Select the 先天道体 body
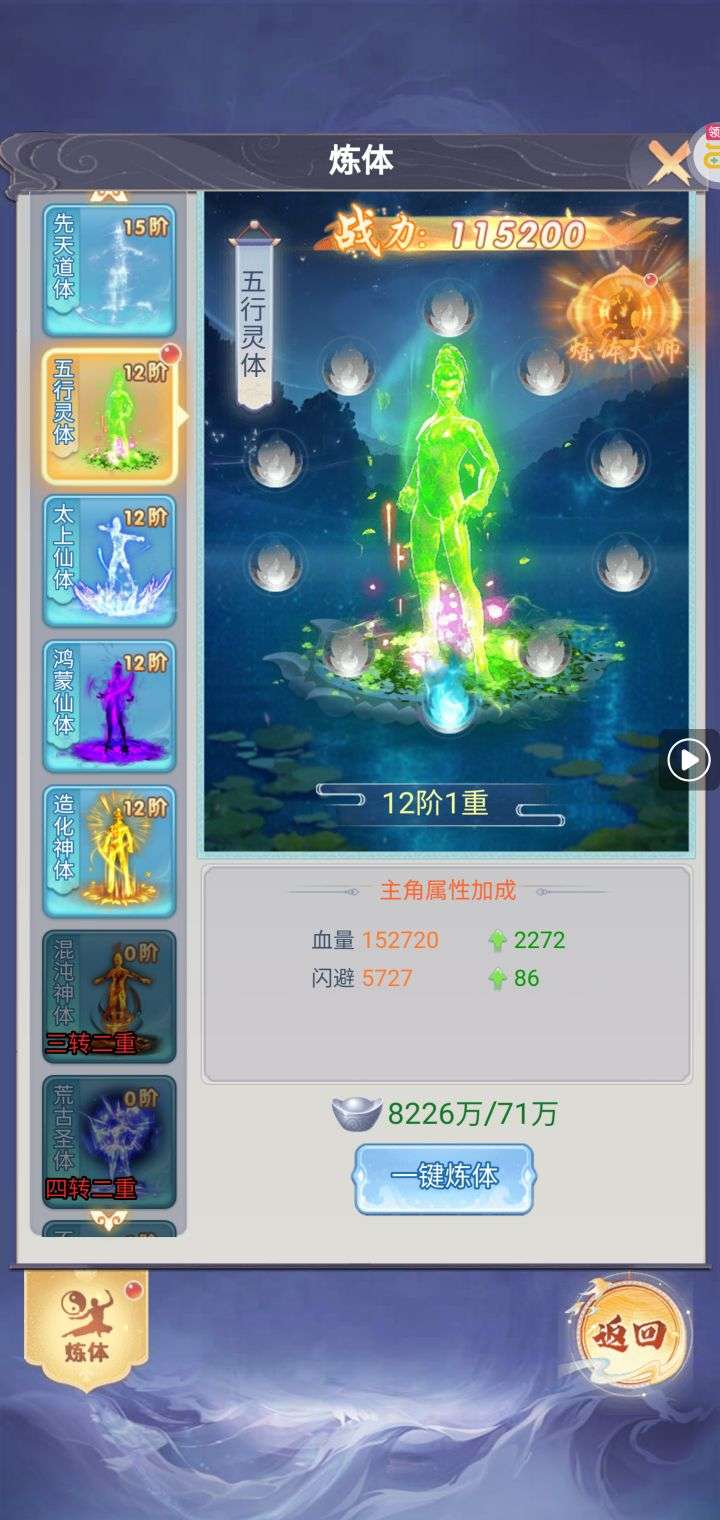This screenshot has height=1520, width=720. (109, 270)
